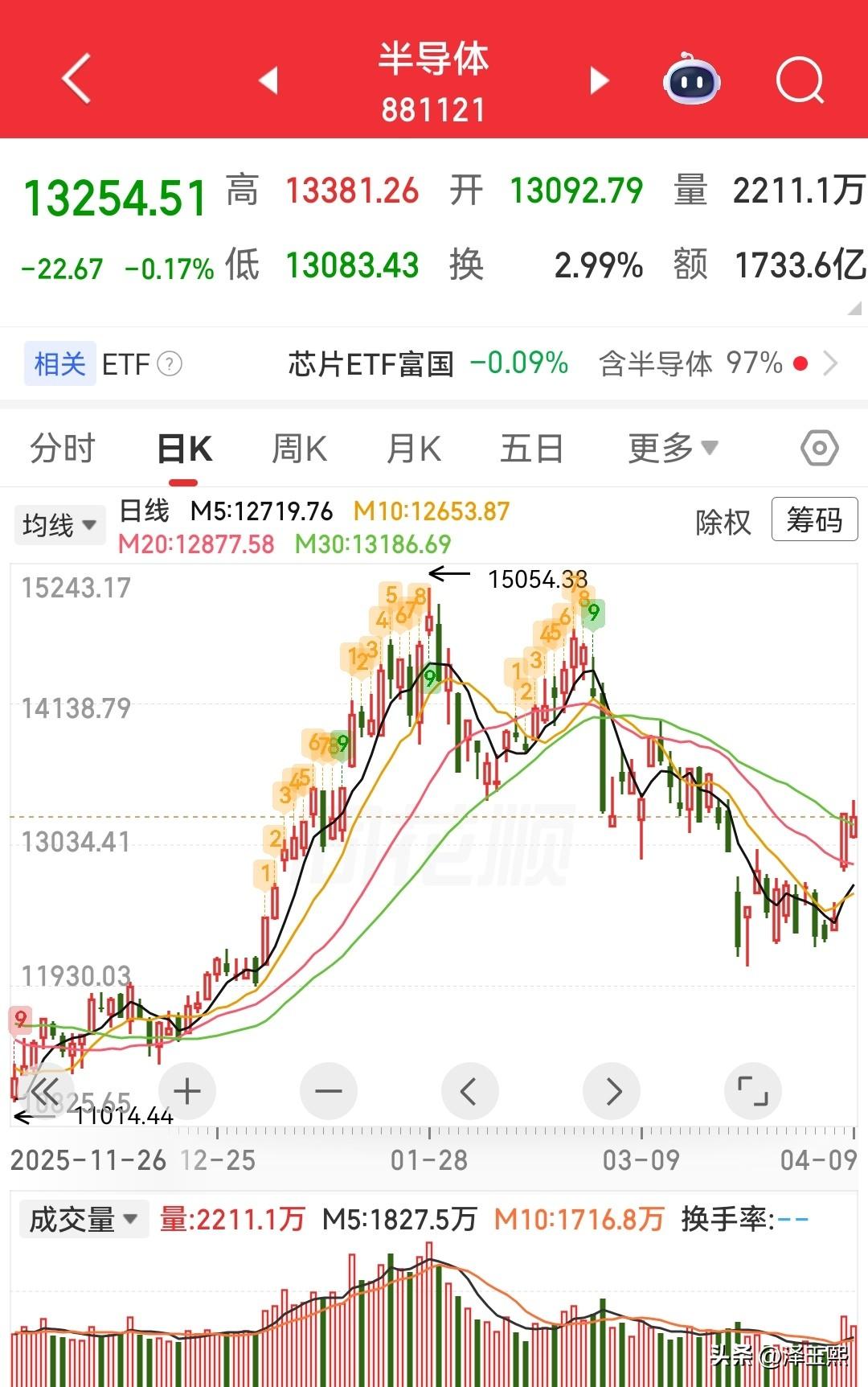Open 芯片ETF富国 ETF details link
The image size is (868, 1387).
(x=372, y=363)
